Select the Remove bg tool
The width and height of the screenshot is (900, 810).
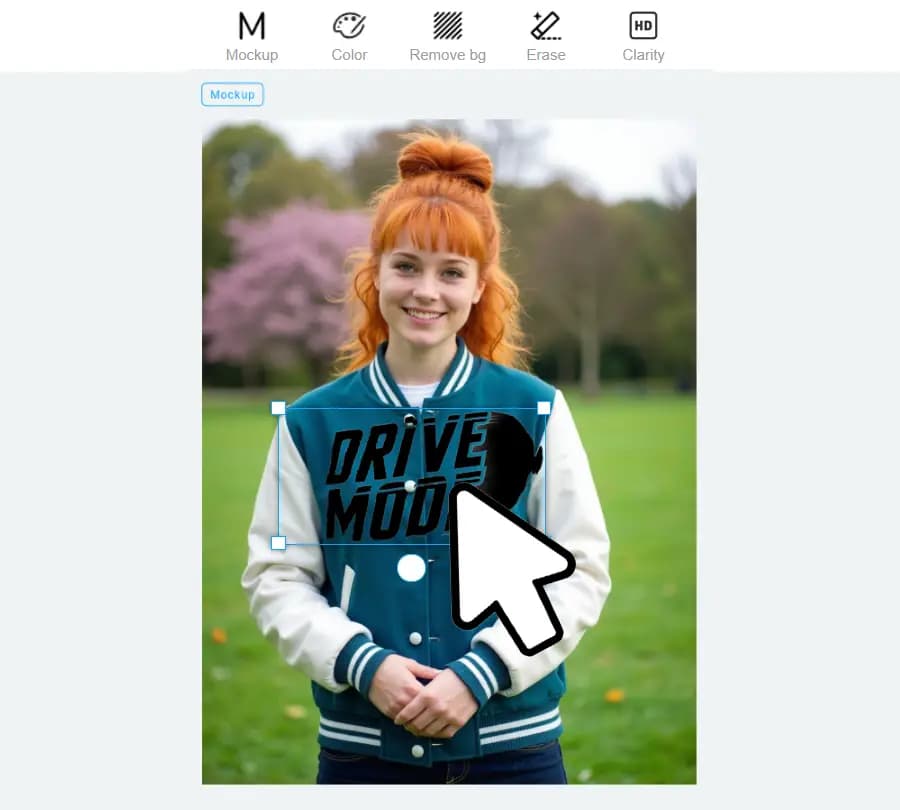(447, 36)
